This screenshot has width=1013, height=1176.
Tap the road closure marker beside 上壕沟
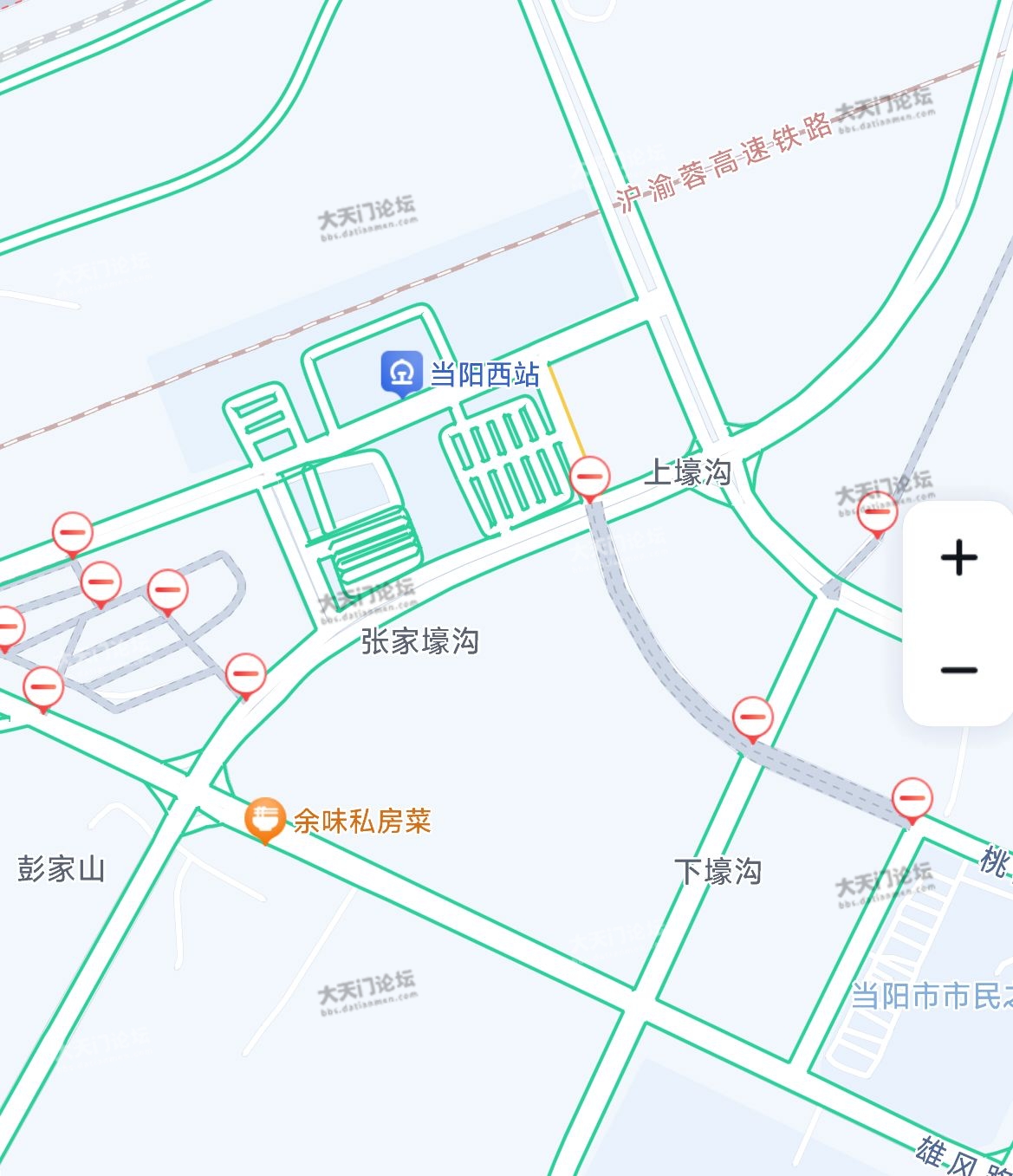click(x=590, y=478)
